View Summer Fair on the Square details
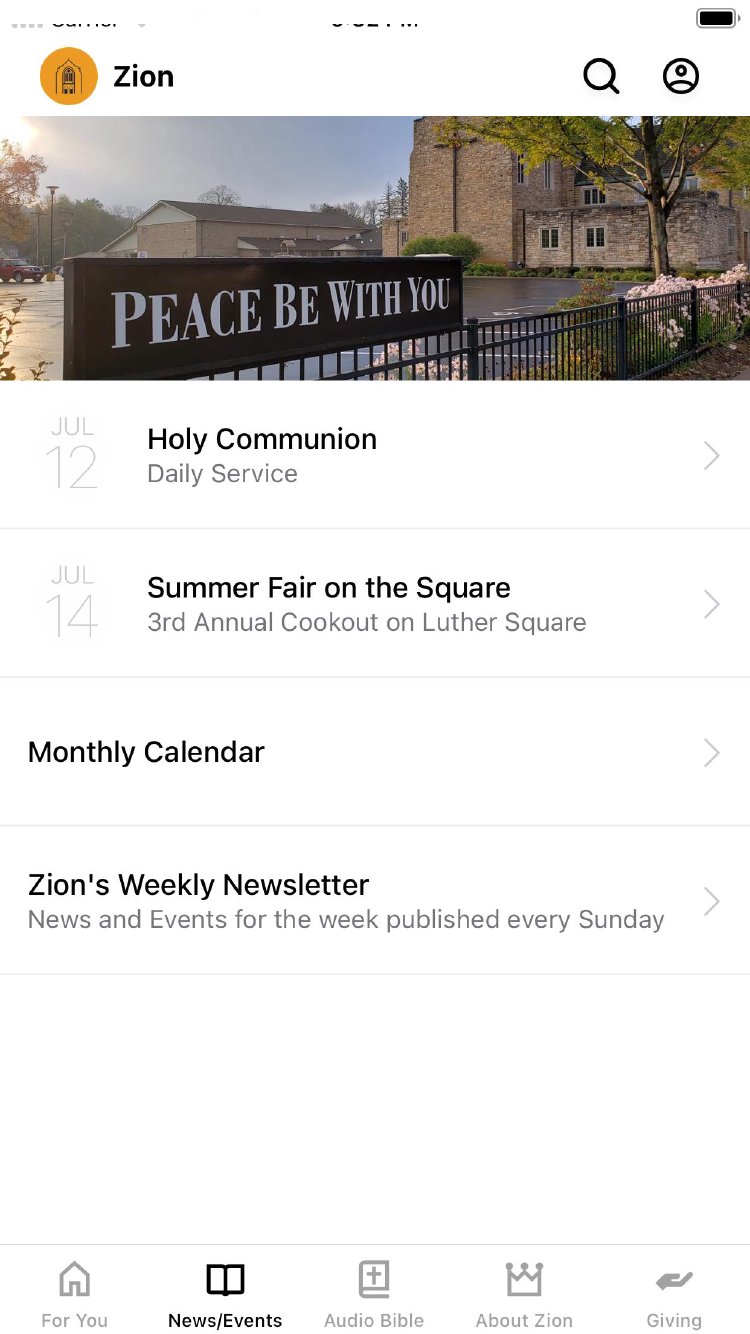750x1334 pixels. click(375, 603)
